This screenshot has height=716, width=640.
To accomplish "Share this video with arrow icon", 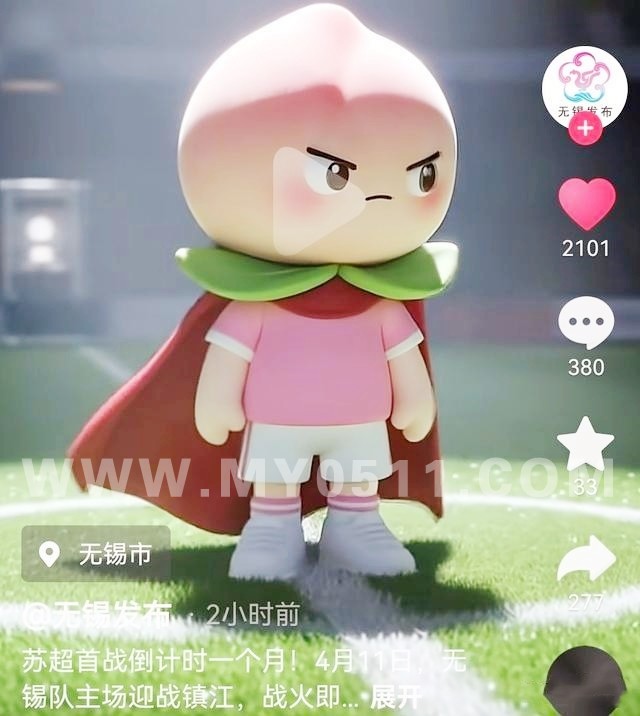I will [x=586, y=559].
